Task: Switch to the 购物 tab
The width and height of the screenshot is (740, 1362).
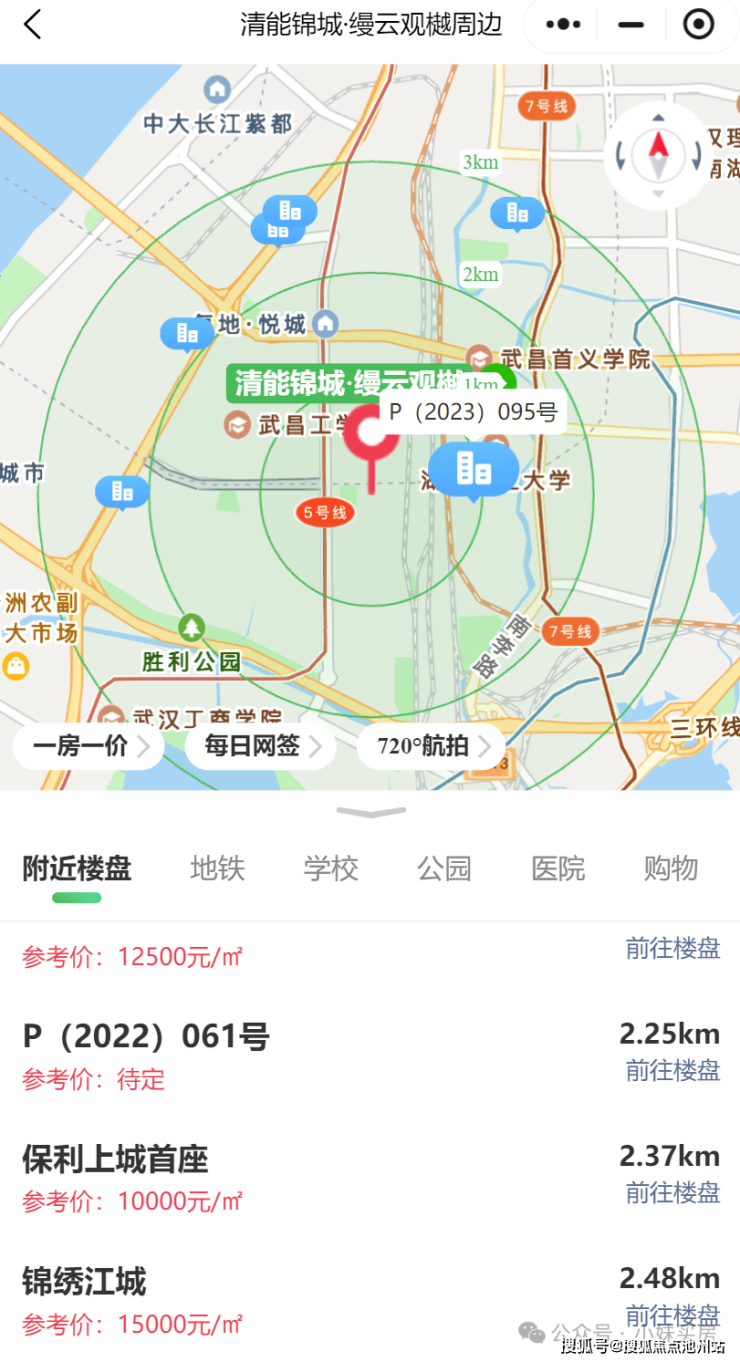Action: tap(670, 868)
